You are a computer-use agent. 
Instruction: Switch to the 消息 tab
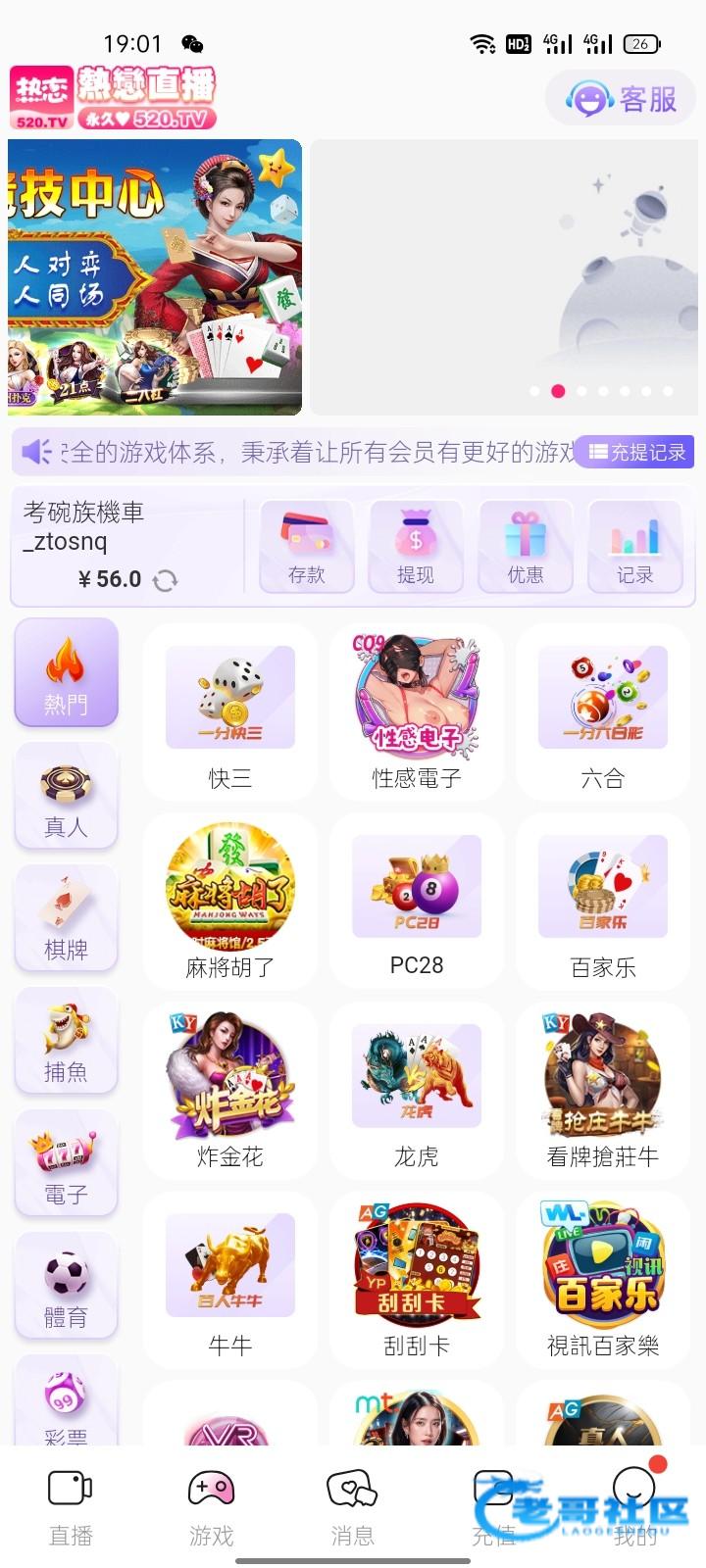click(352, 1507)
